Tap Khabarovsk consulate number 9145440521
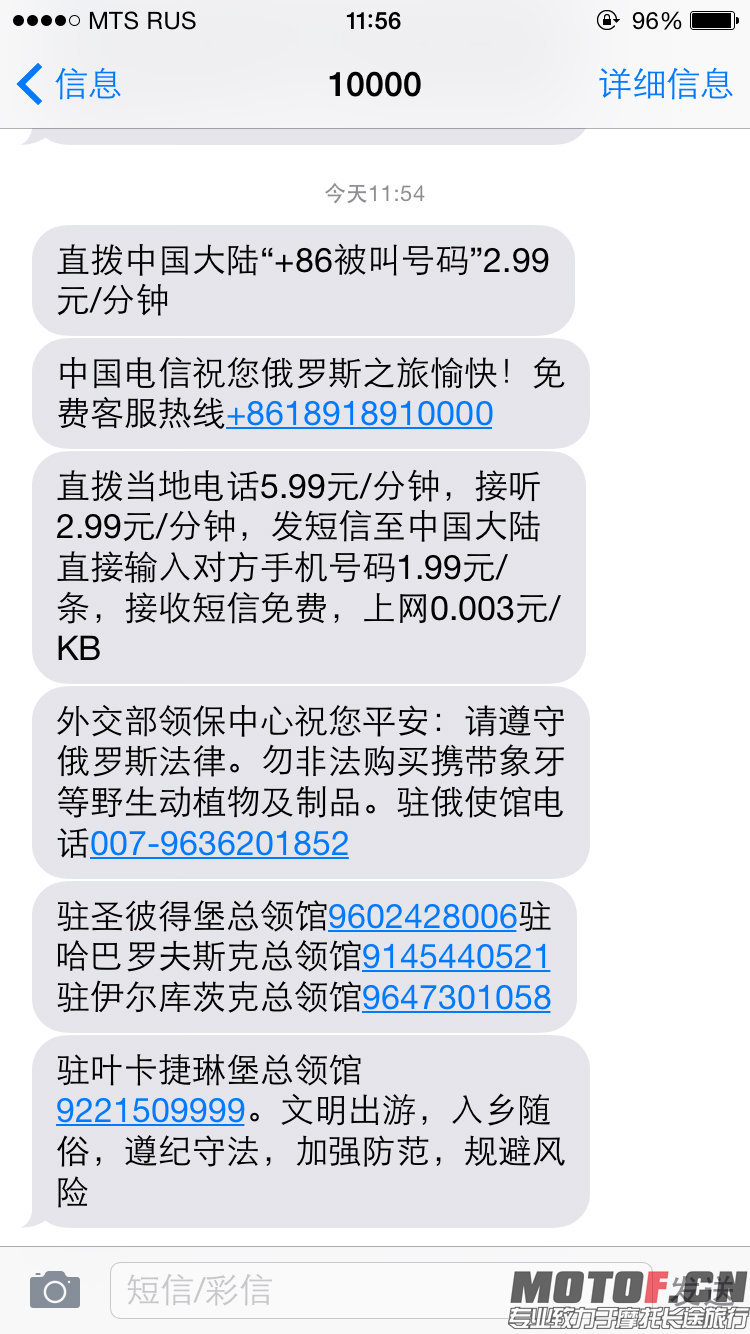Viewport: 750px width, 1334px height. click(455, 957)
